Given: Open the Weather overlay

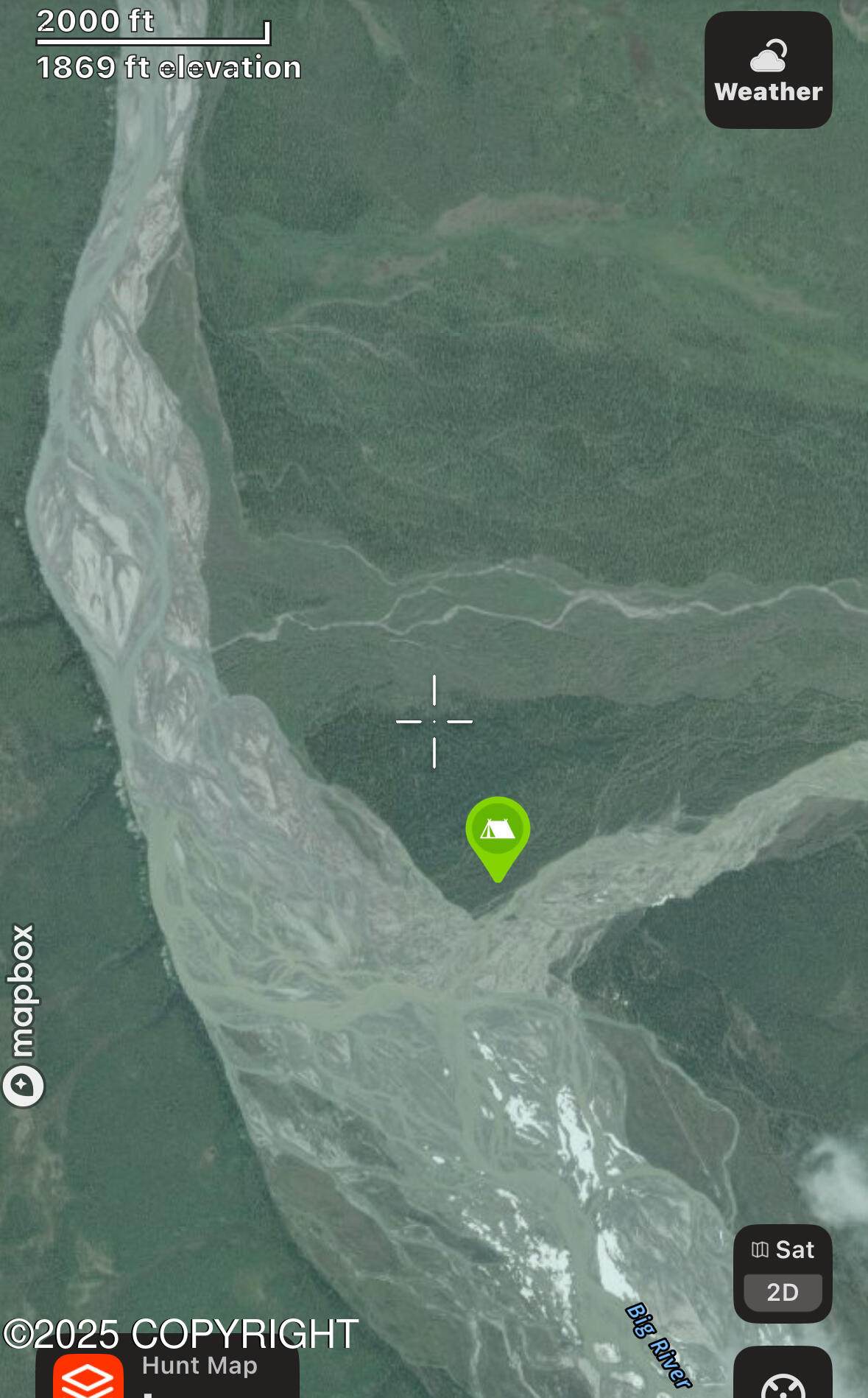Looking at the screenshot, I should click(768, 70).
